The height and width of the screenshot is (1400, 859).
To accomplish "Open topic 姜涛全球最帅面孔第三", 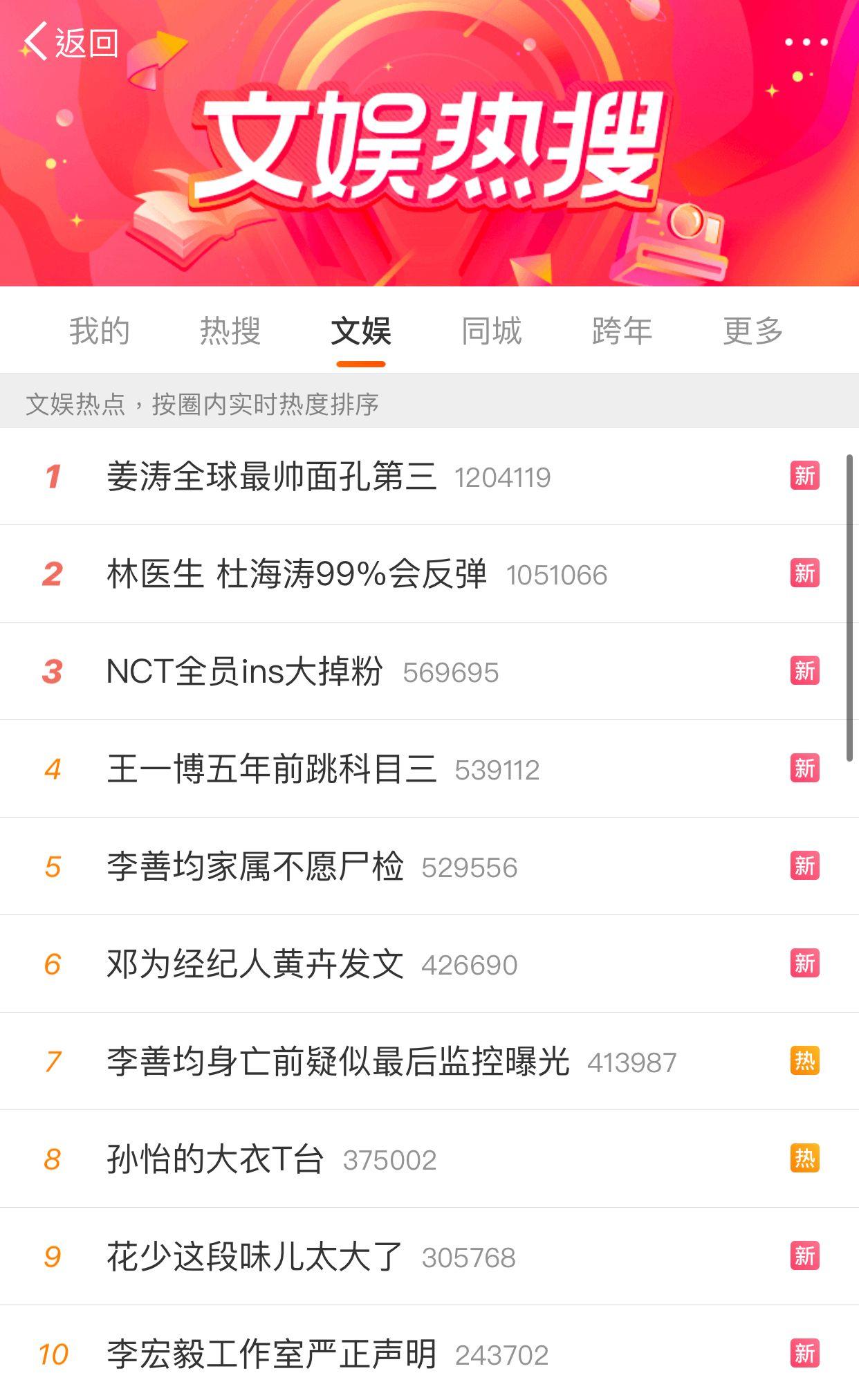I will tap(270, 477).
